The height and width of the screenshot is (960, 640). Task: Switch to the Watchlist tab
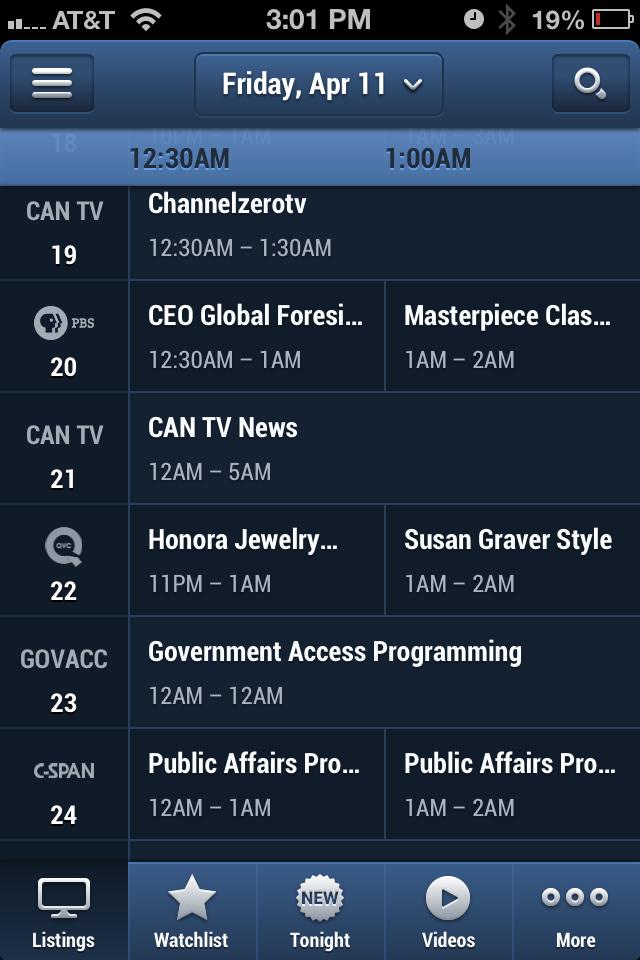point(191,912)
